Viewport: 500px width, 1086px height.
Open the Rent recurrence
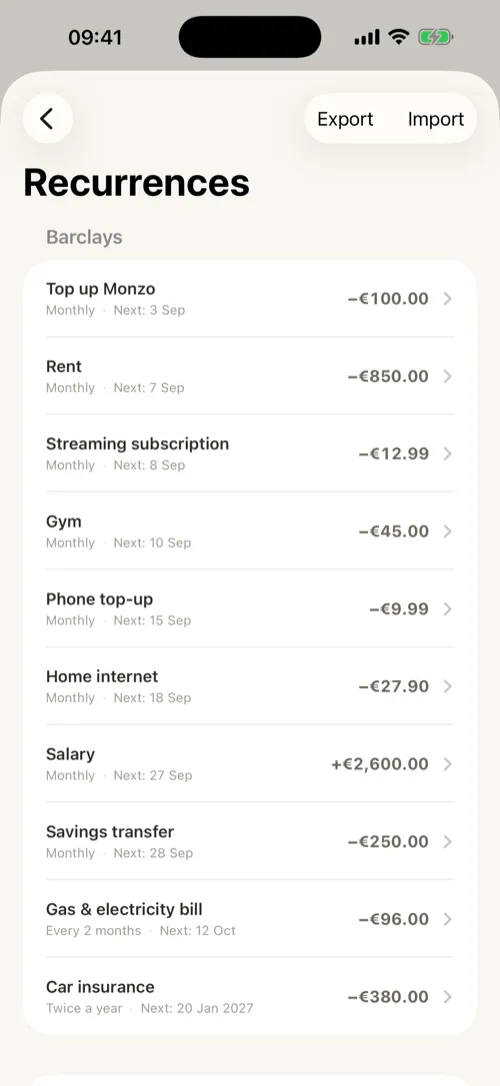coord(250,376)
